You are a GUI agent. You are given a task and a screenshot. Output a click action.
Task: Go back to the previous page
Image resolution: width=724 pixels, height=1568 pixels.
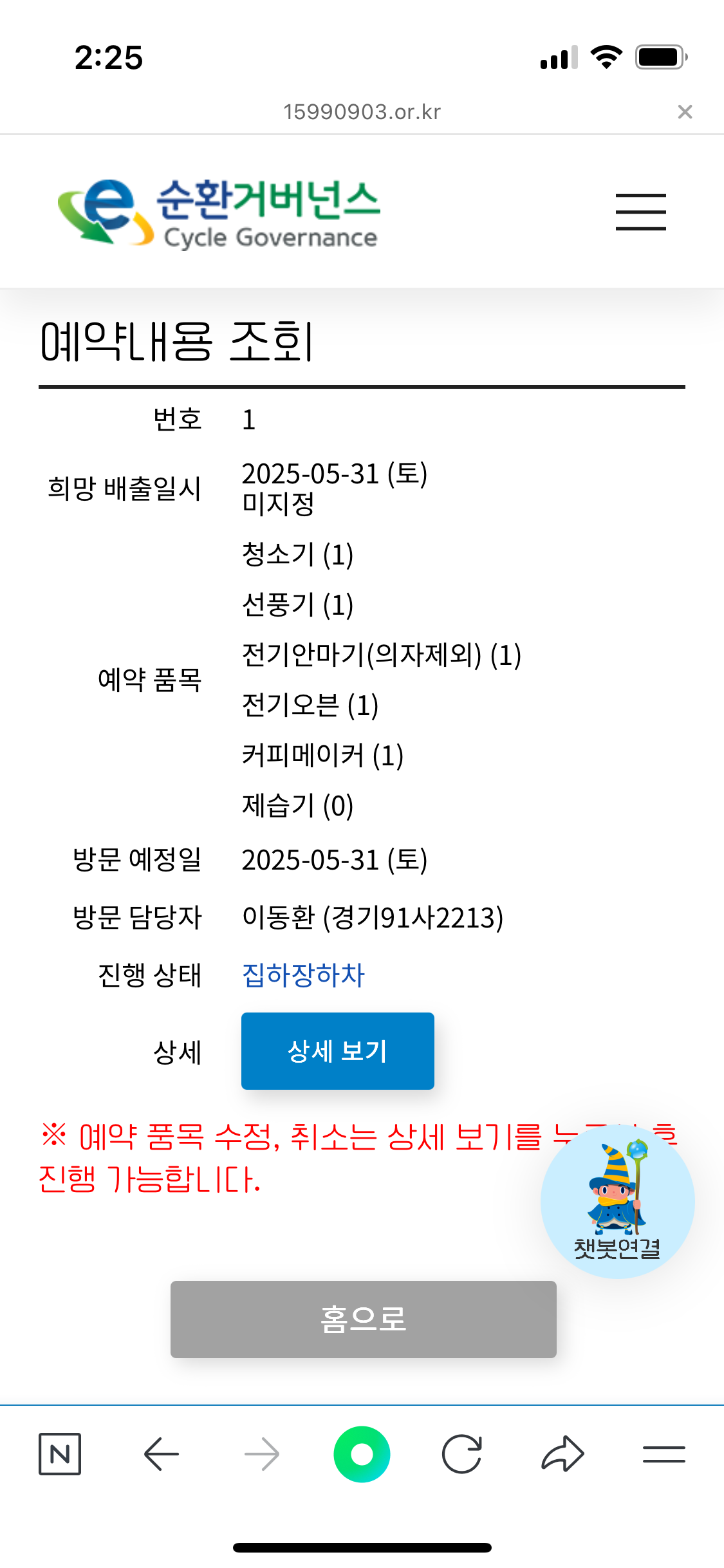tap(161, 1453)
